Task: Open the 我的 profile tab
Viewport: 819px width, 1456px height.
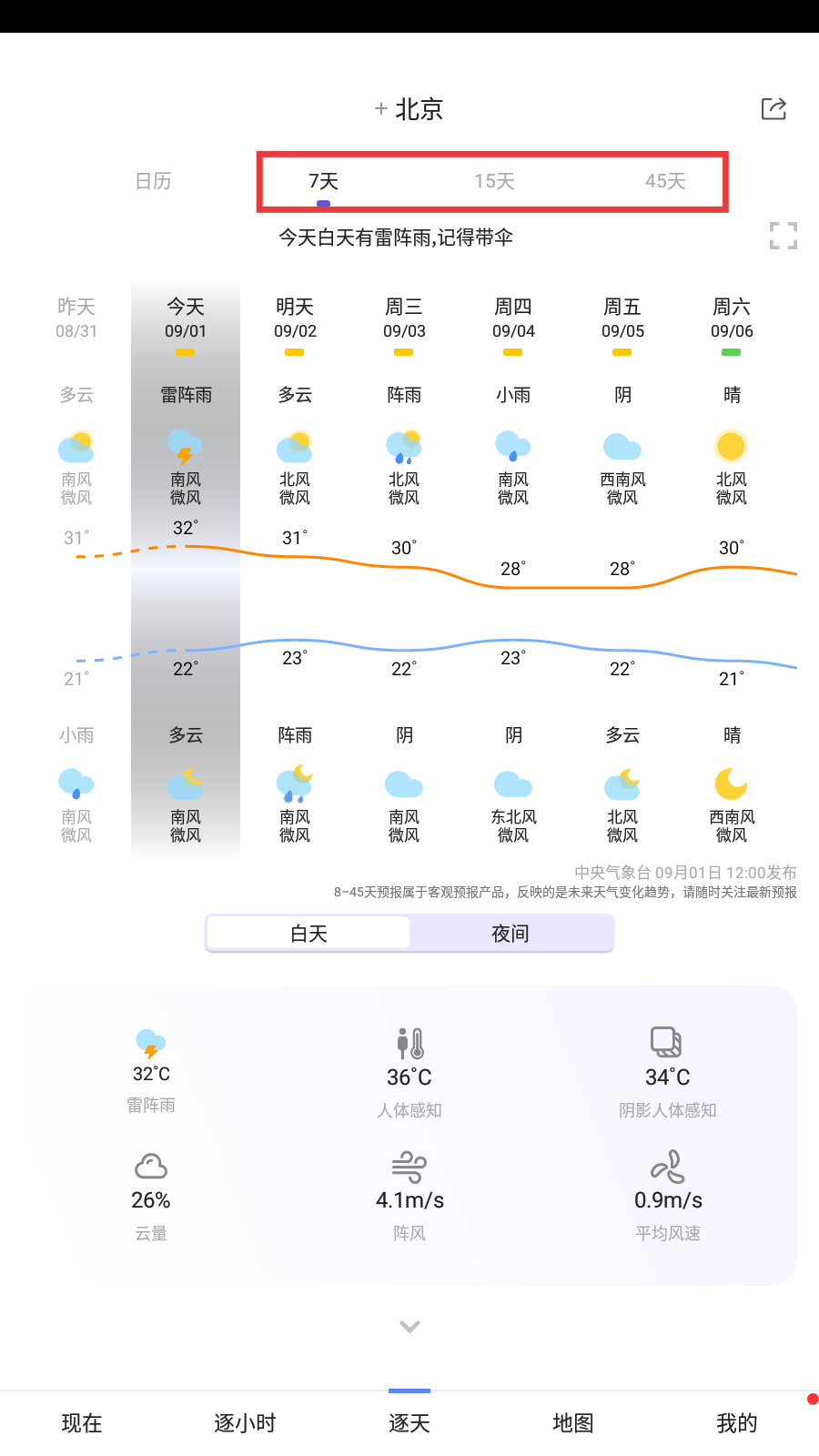Action: (736, 1423)
